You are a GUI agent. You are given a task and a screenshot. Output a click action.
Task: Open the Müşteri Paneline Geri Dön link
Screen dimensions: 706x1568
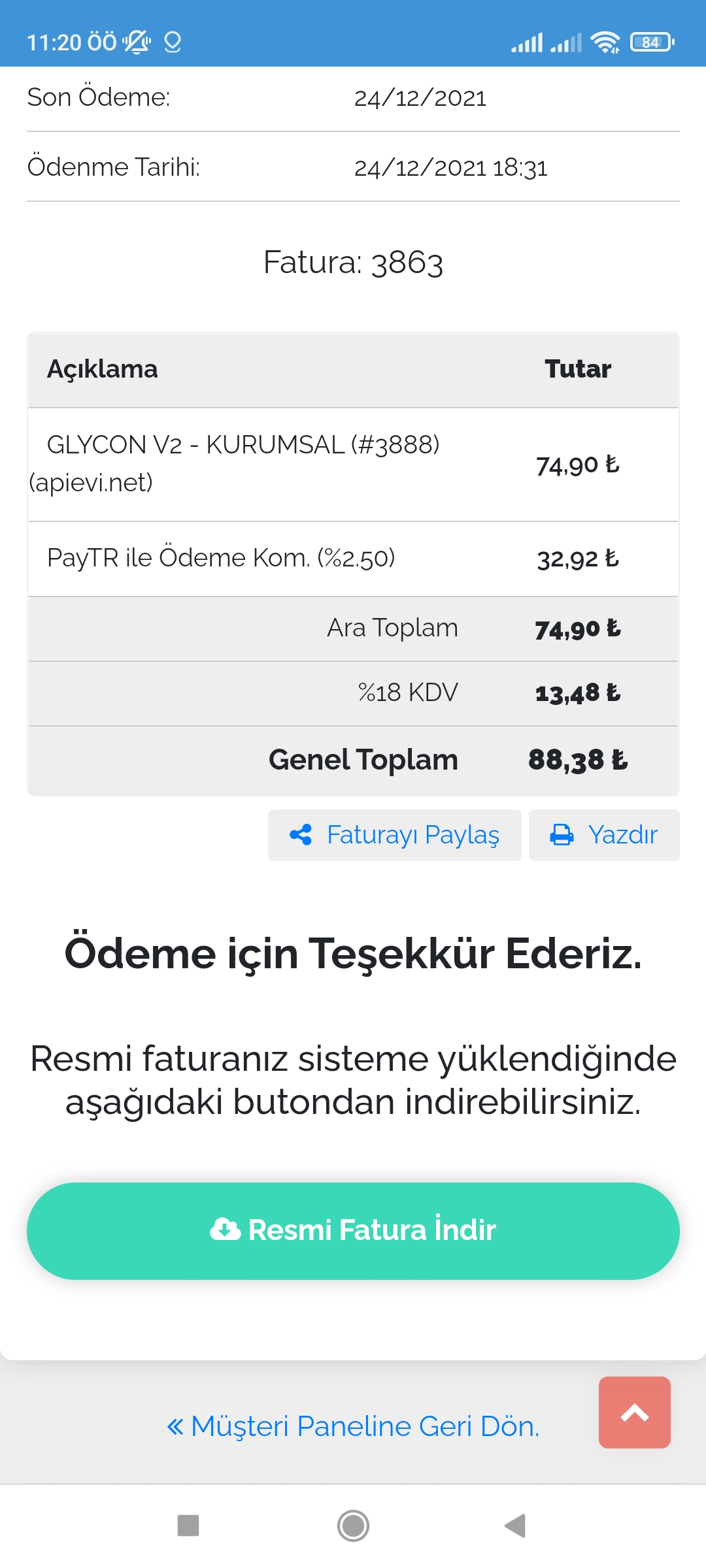353,1426
